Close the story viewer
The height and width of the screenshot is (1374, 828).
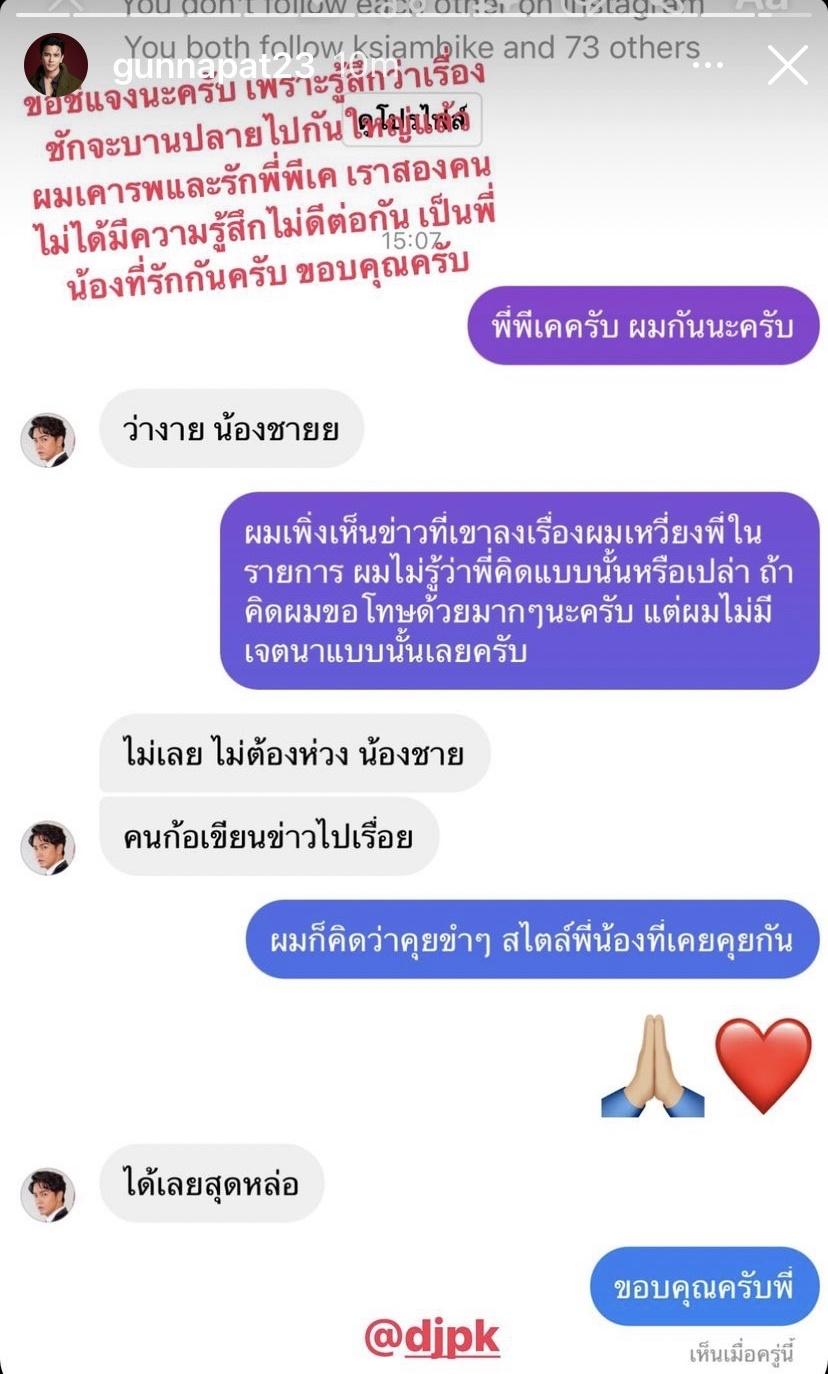787,66
